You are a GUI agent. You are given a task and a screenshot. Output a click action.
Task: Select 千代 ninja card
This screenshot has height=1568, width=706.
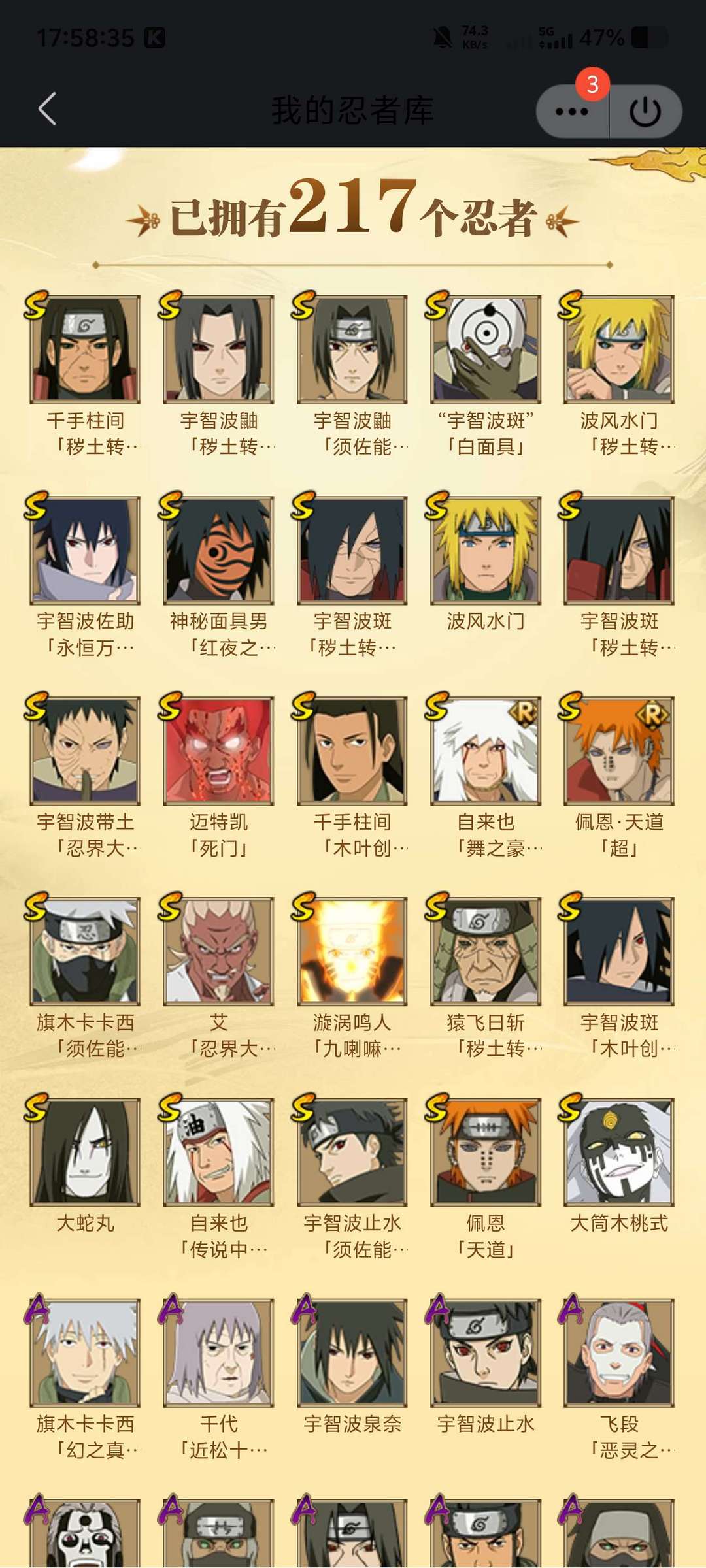219,1352
